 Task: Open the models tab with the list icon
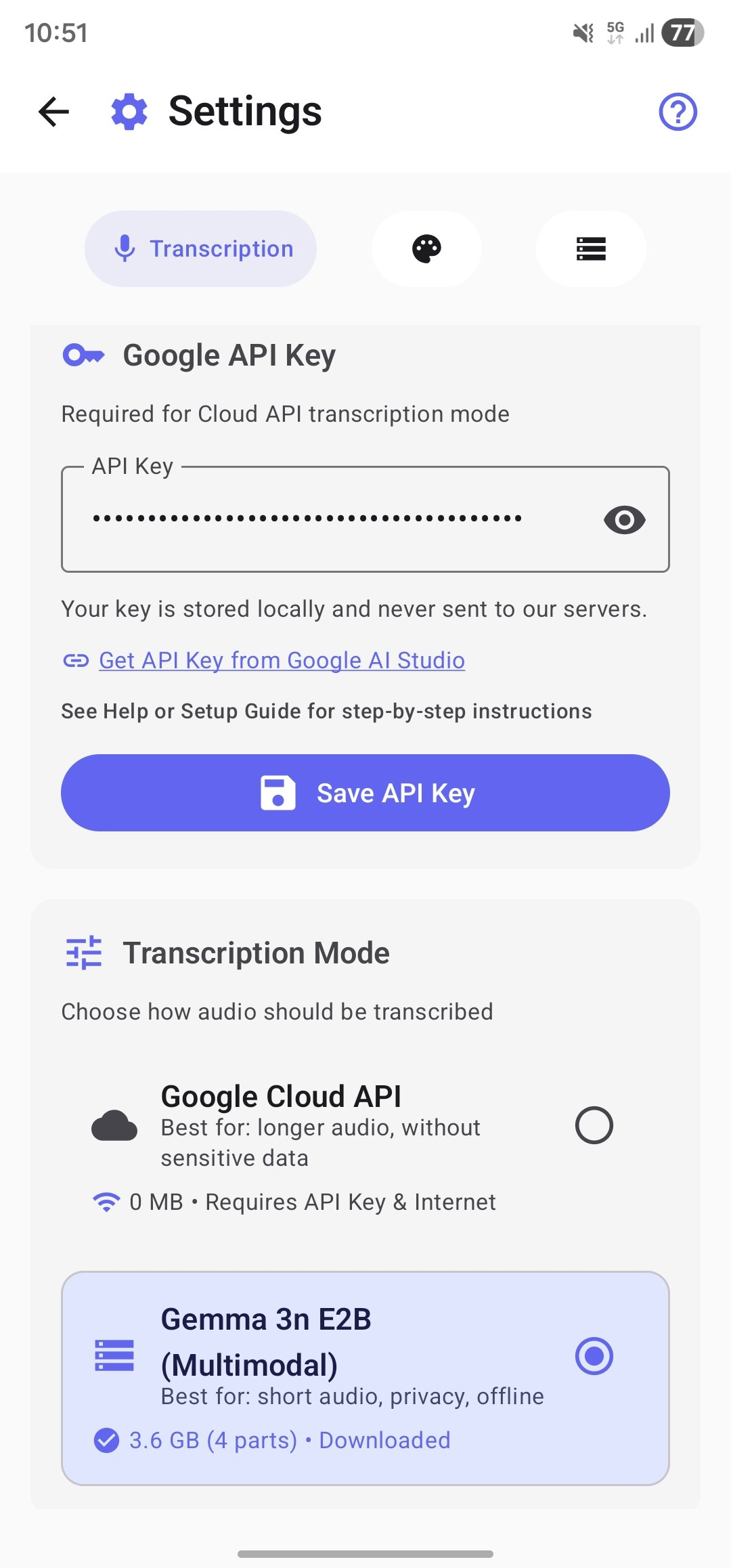tap(590, 248)
